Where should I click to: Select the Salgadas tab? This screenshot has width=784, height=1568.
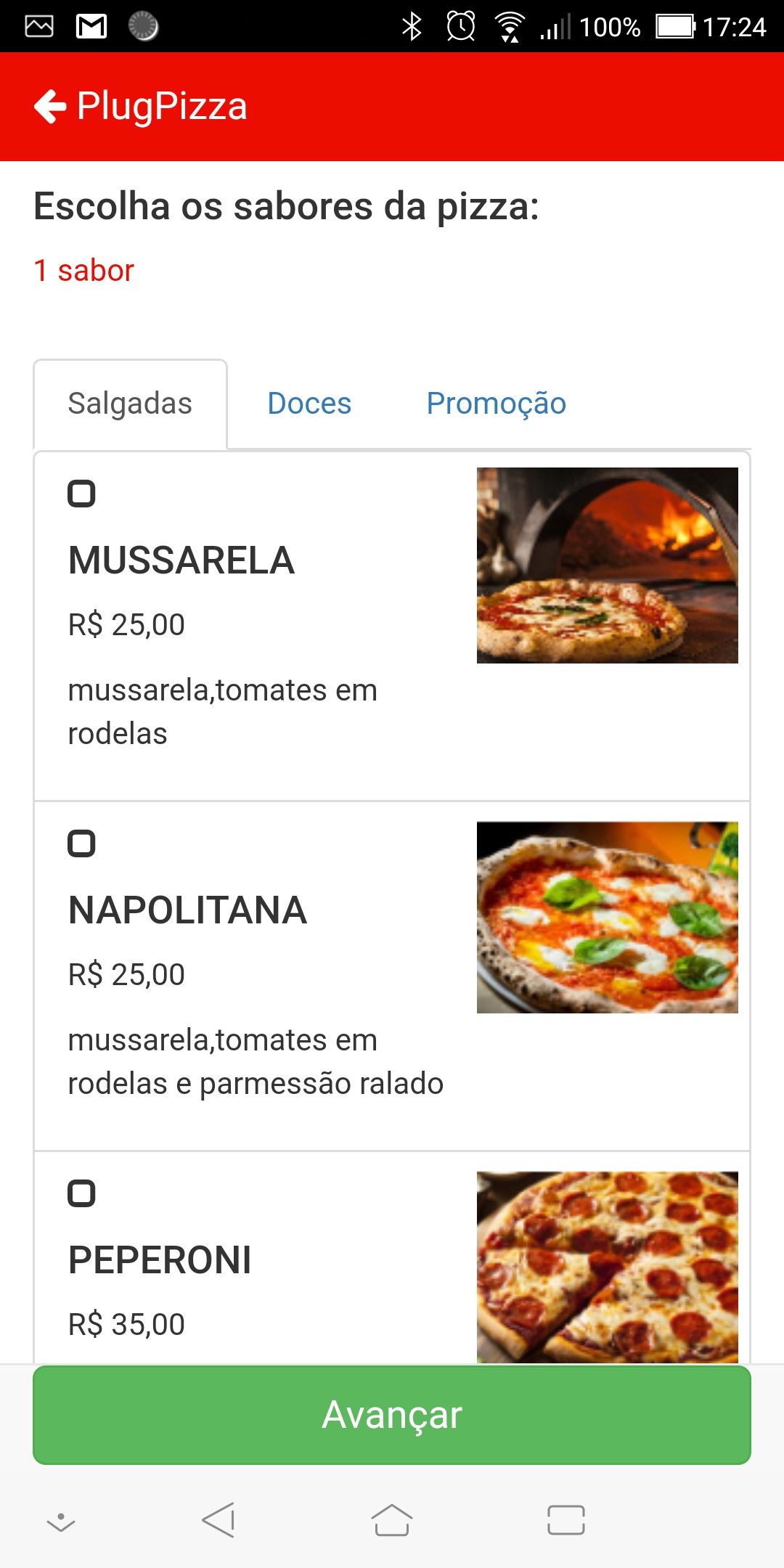pos(130,404)
